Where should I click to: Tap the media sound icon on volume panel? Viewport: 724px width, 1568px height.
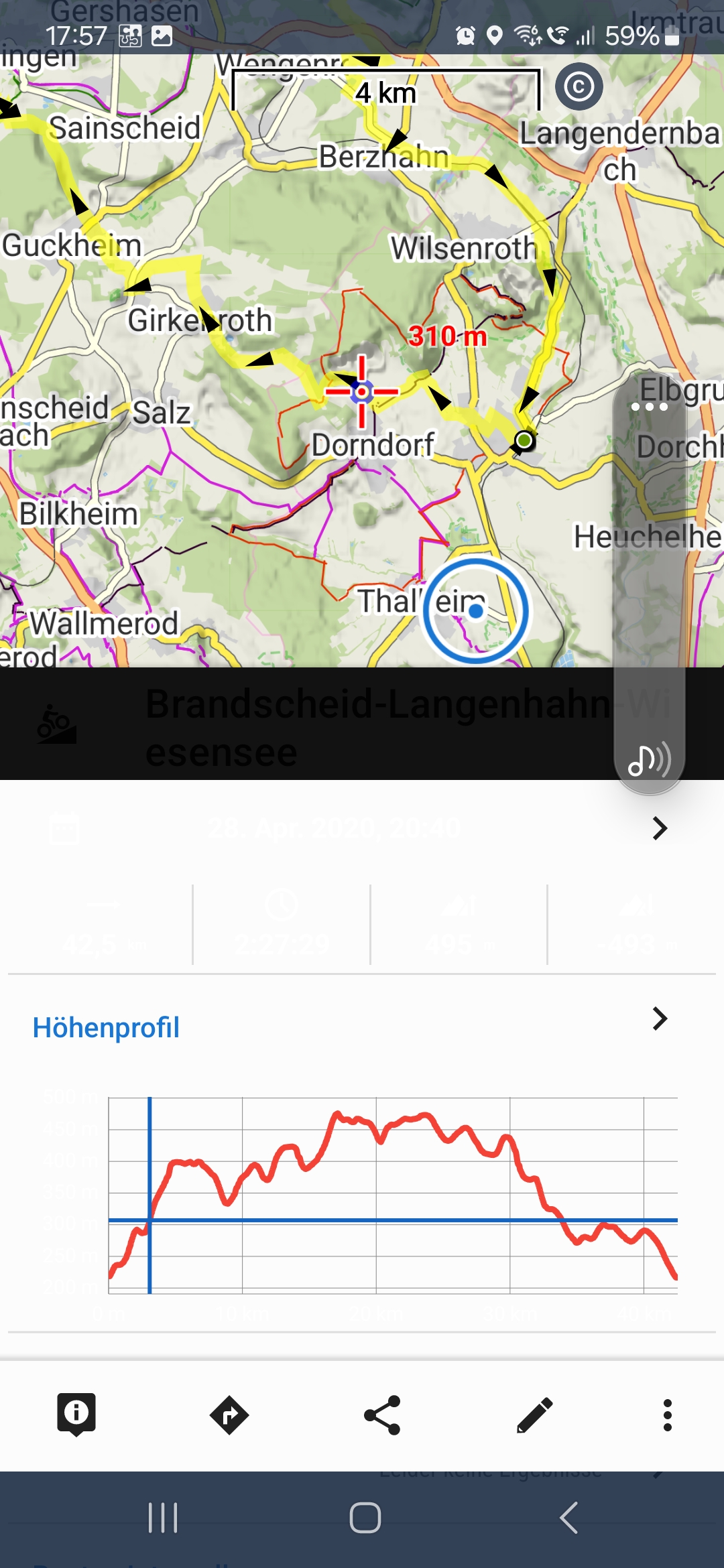coord(649,760)
